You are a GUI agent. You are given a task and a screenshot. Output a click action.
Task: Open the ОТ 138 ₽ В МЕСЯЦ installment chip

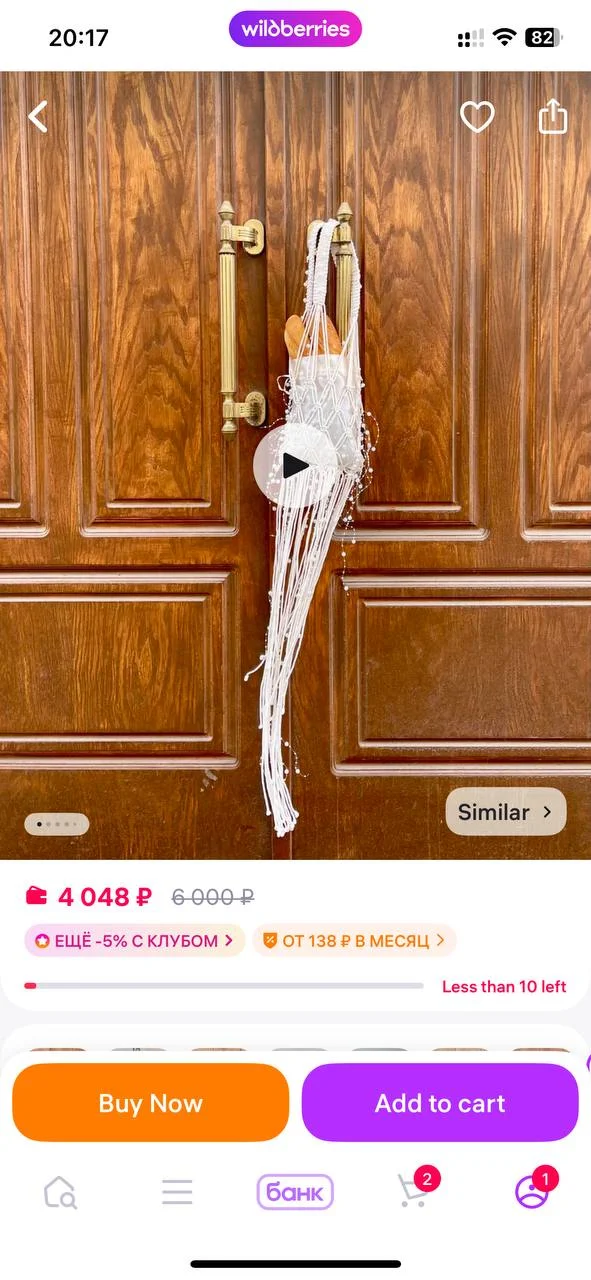click(355, 940)
